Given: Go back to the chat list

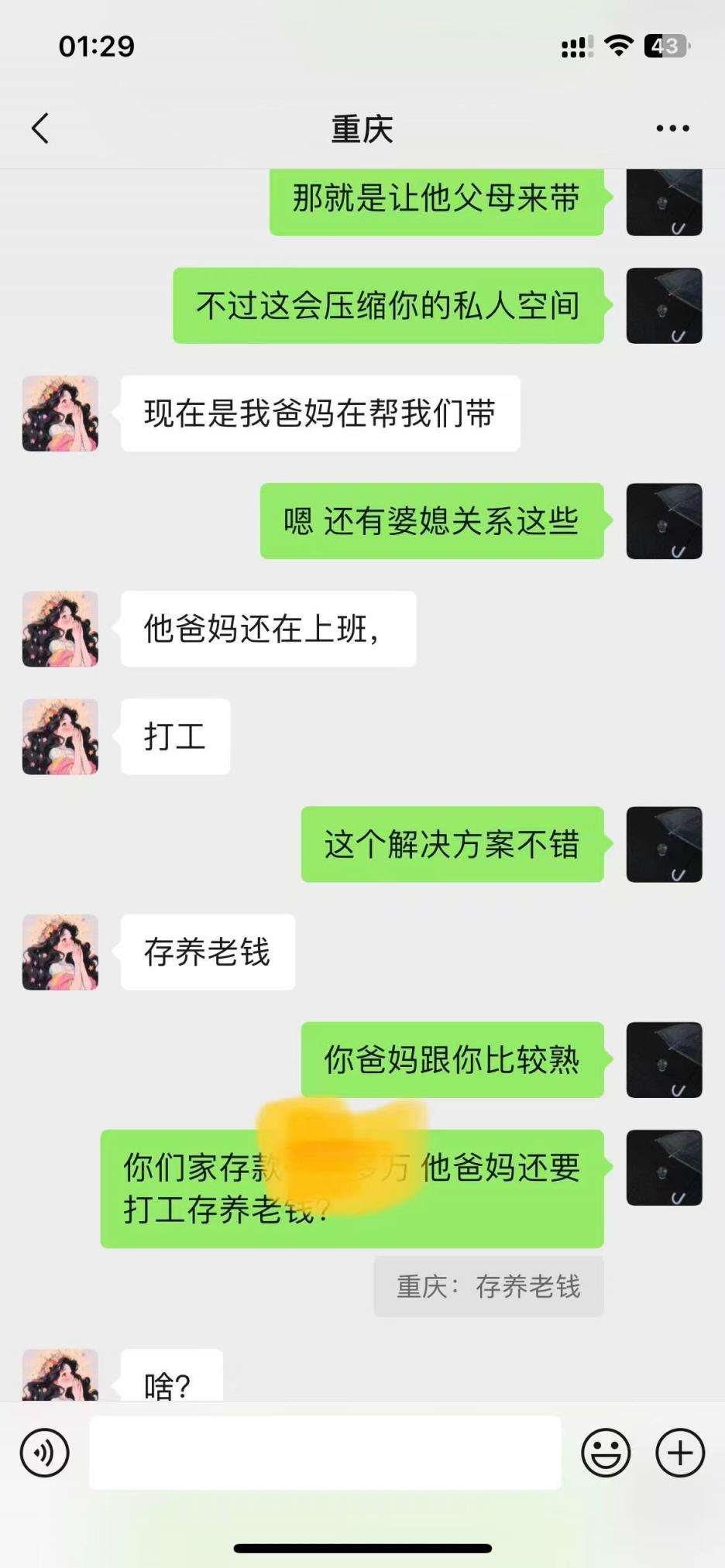Looking at the screenshot, I should [x=40, y=129].
